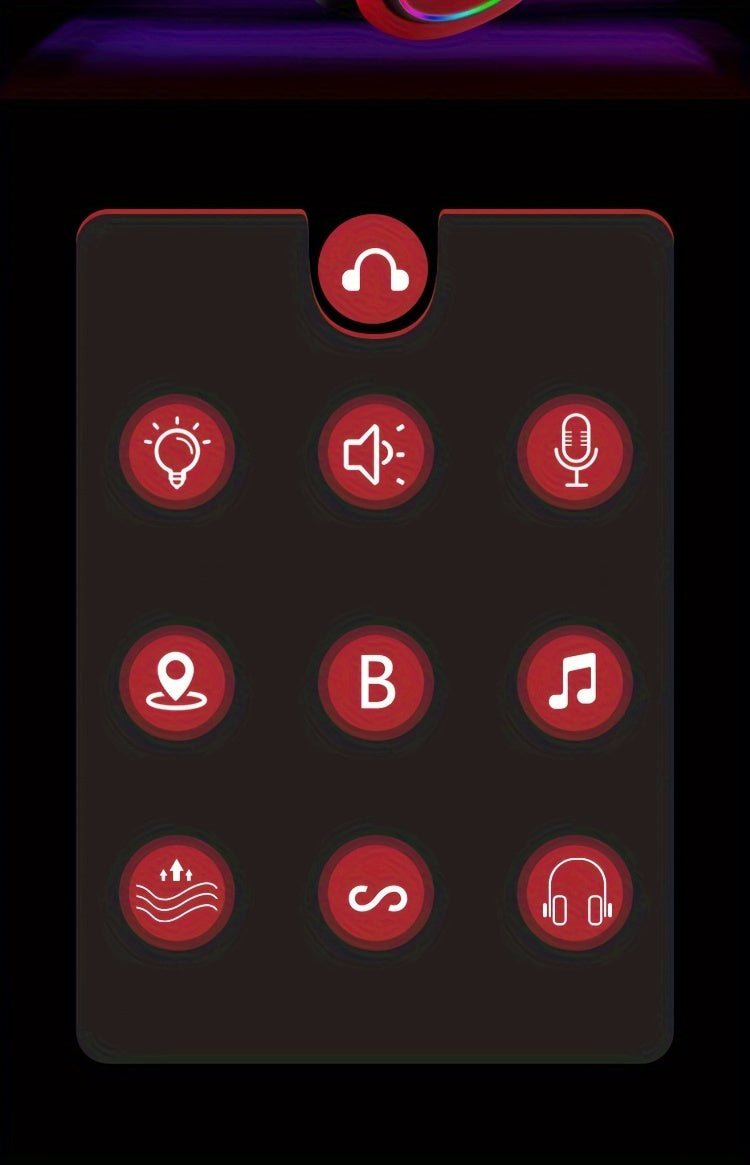The image size is (750, 1165).
Task: Open the microphone control
Action: tap(575, 451)
